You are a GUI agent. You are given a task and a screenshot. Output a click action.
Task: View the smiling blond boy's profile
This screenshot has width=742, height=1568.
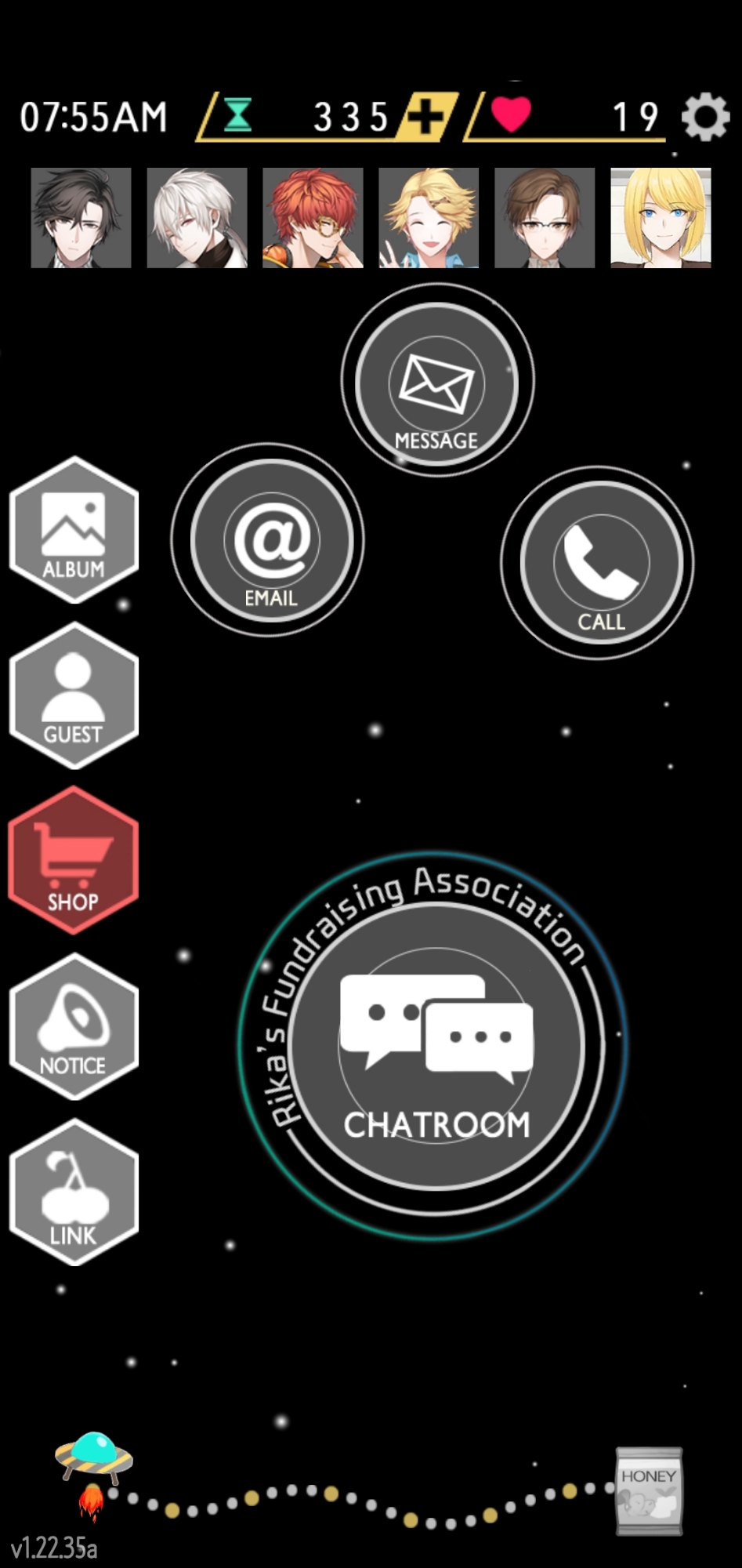[x=429, y=218]
